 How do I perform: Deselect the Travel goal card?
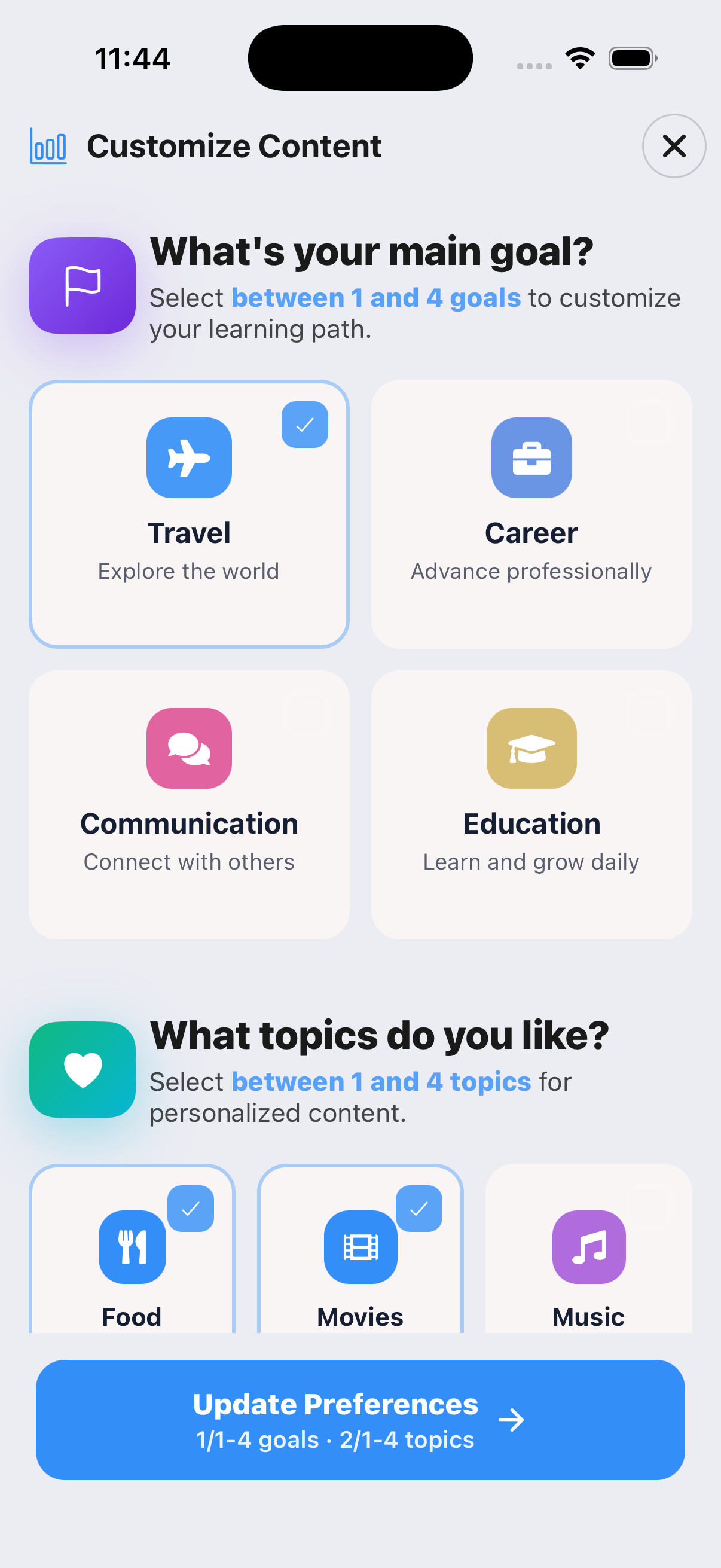click(190, 514)
